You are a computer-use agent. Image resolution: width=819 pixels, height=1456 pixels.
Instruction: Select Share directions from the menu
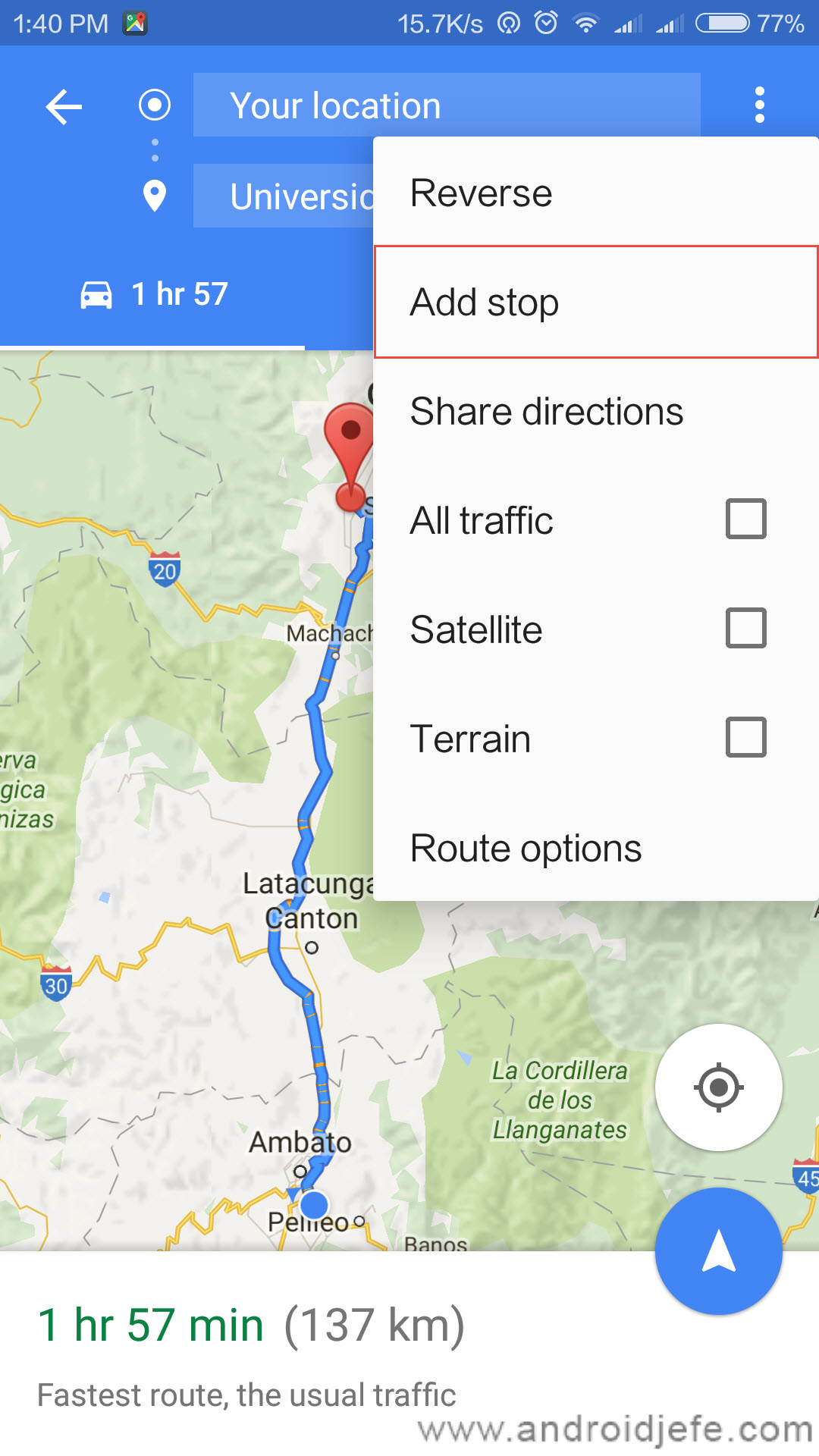click(x=548, y=410)
